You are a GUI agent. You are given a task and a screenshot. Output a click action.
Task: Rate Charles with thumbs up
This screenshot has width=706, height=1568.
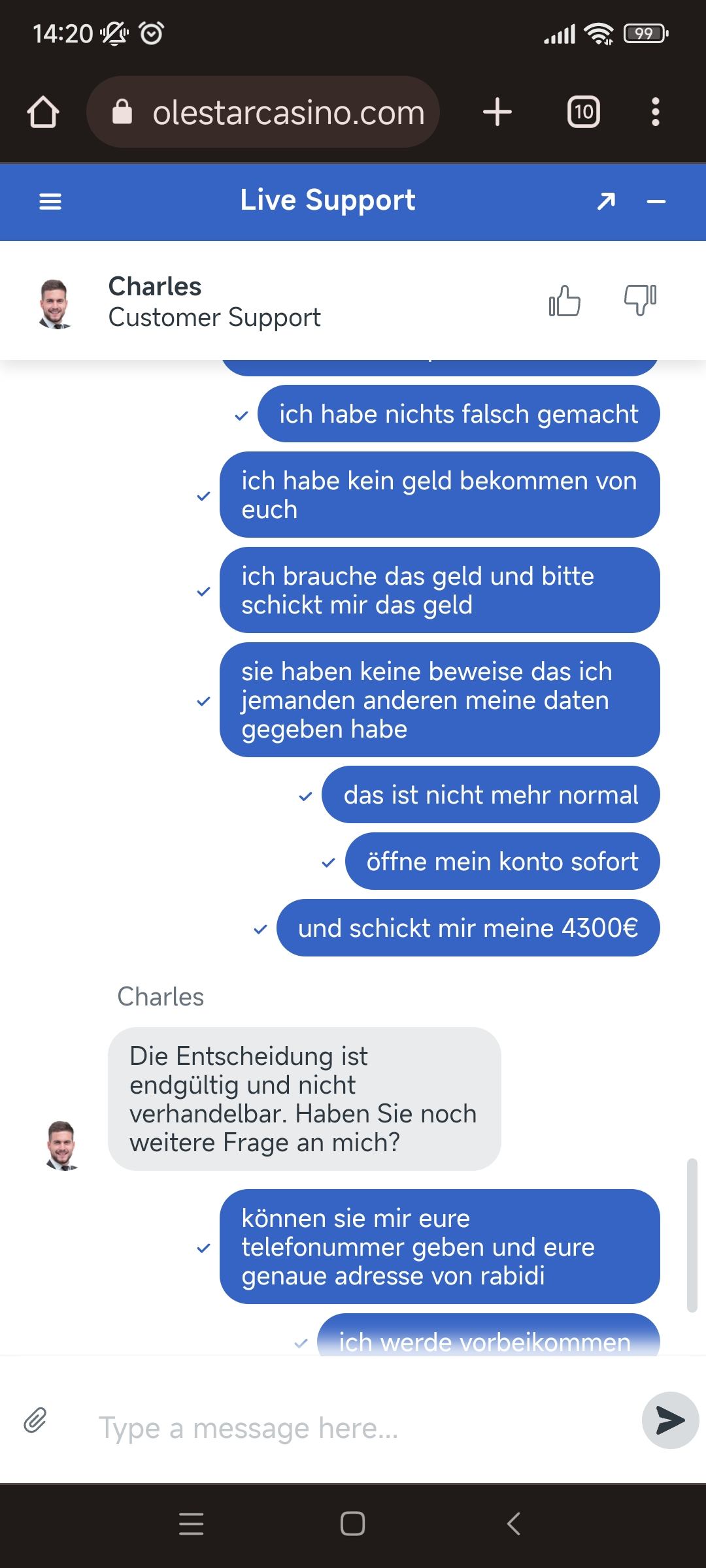pyautogui.click(x=565, y=301)
